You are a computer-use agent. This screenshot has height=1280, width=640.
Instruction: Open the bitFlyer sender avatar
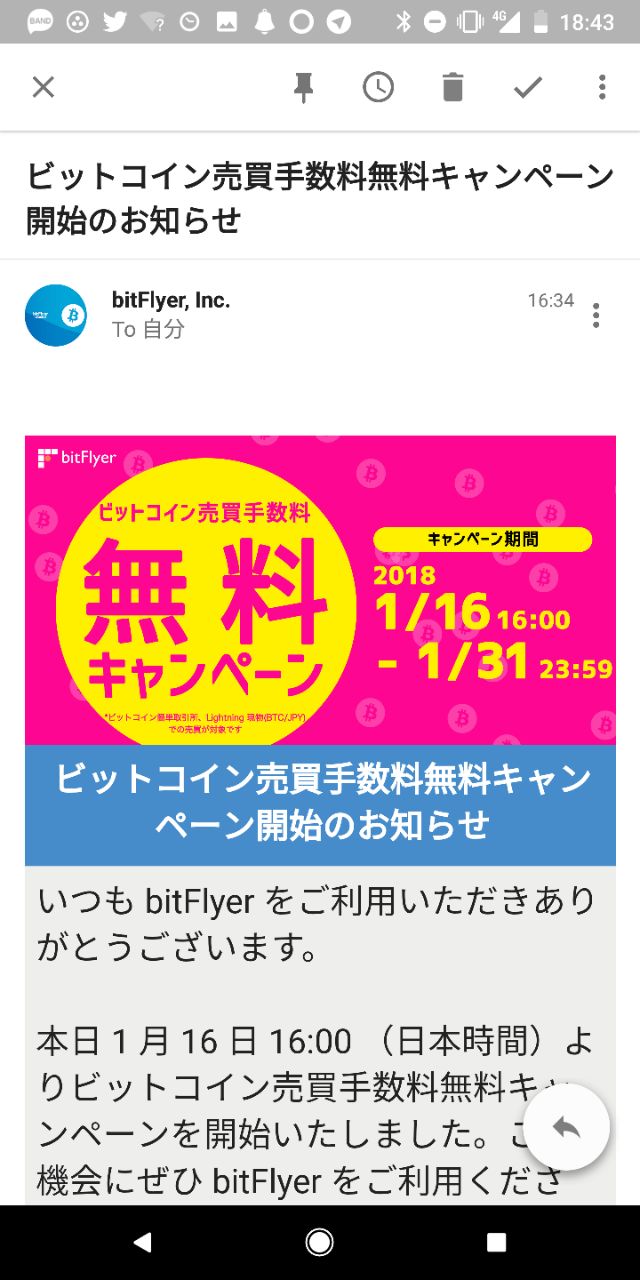point(56,315)
